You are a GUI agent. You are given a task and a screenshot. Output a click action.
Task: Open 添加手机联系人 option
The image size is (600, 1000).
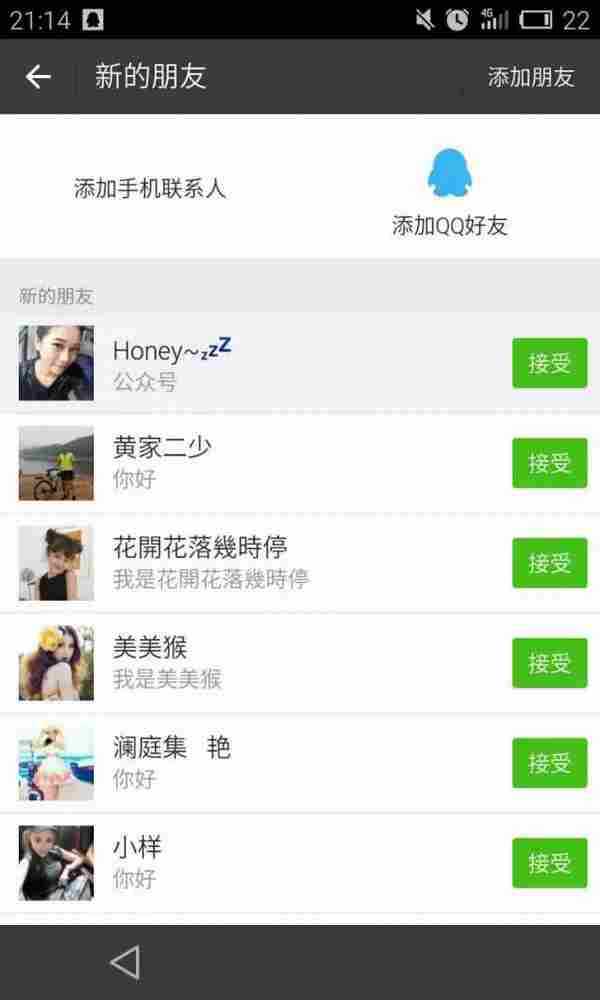click(150, 188)
